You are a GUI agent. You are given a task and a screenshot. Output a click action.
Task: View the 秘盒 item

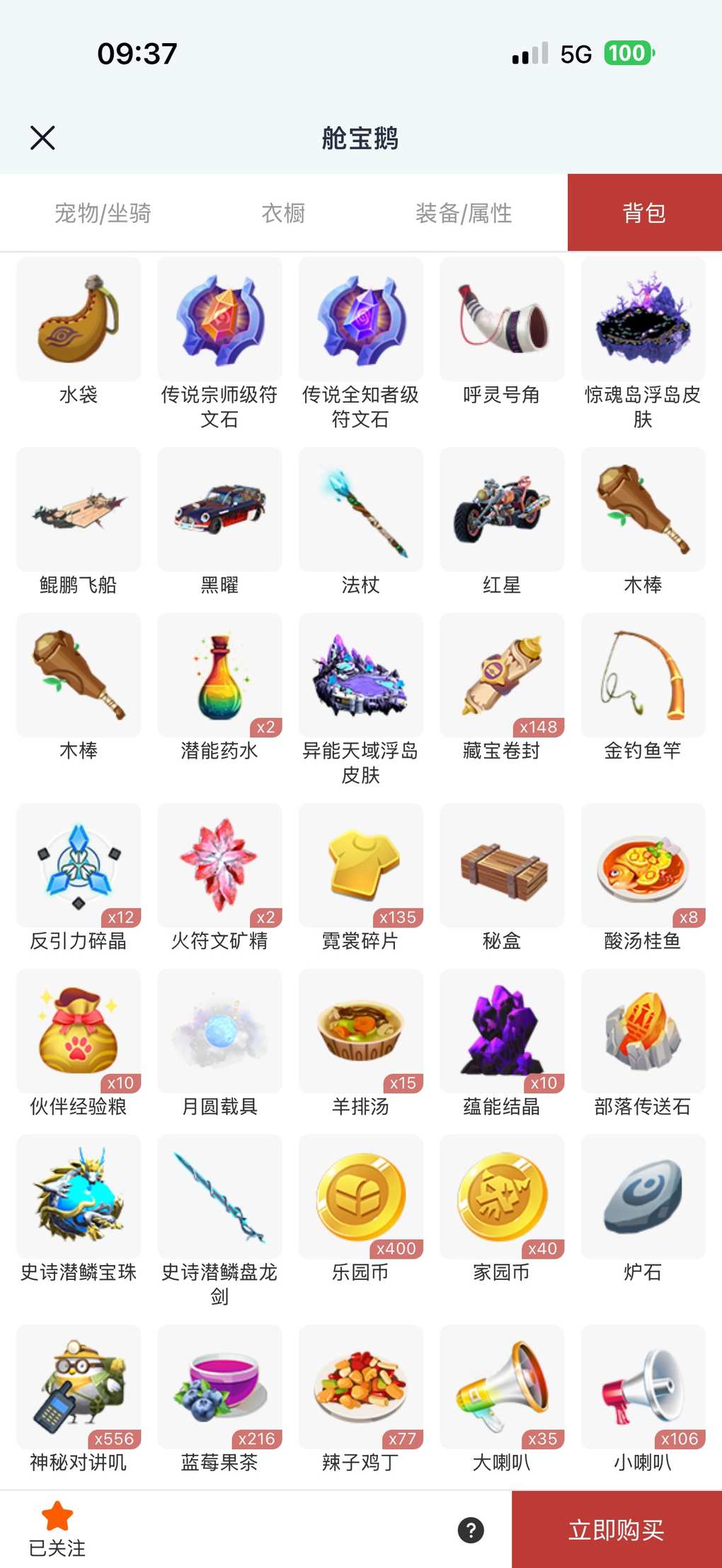[502, 865]
